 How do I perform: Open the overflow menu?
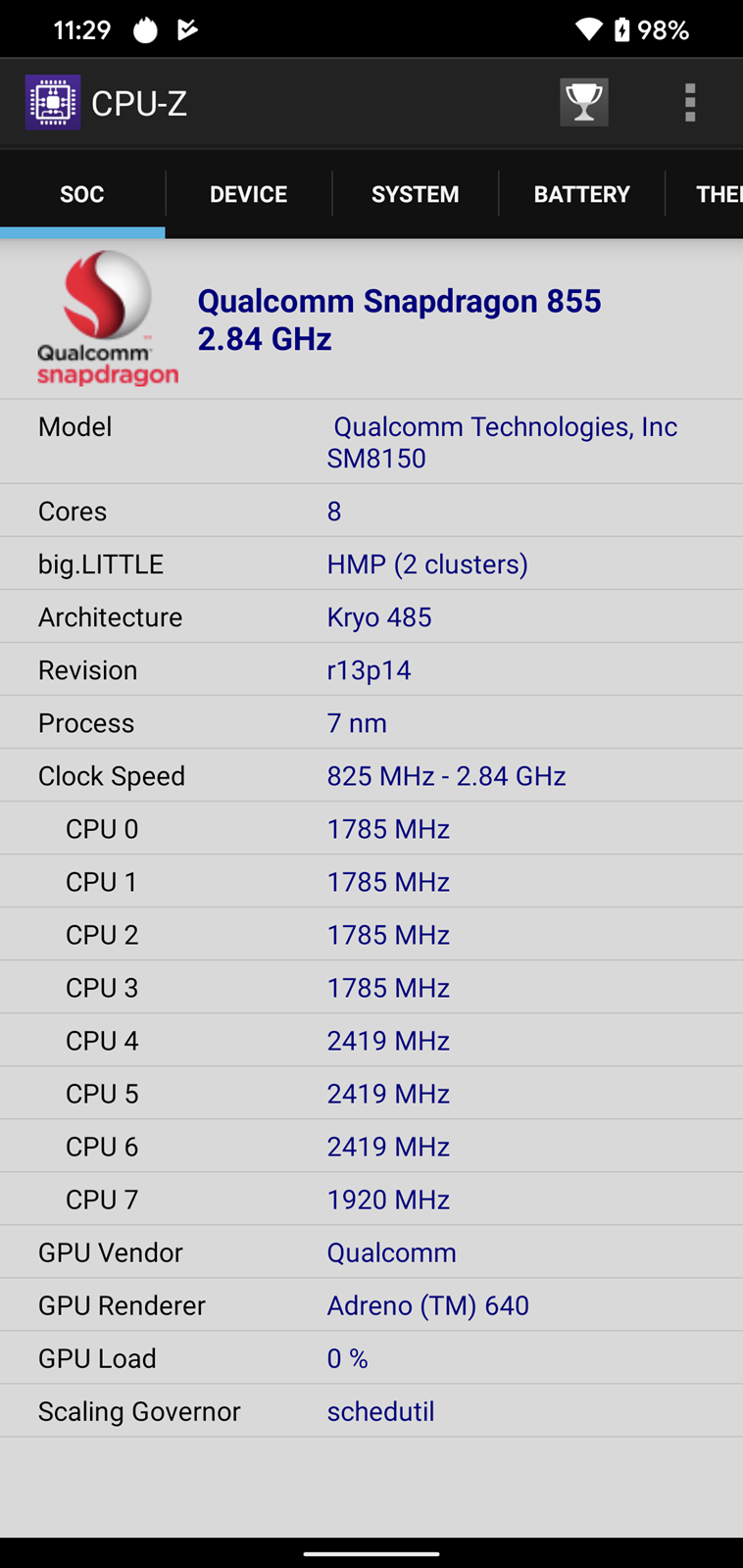(690, 102)
